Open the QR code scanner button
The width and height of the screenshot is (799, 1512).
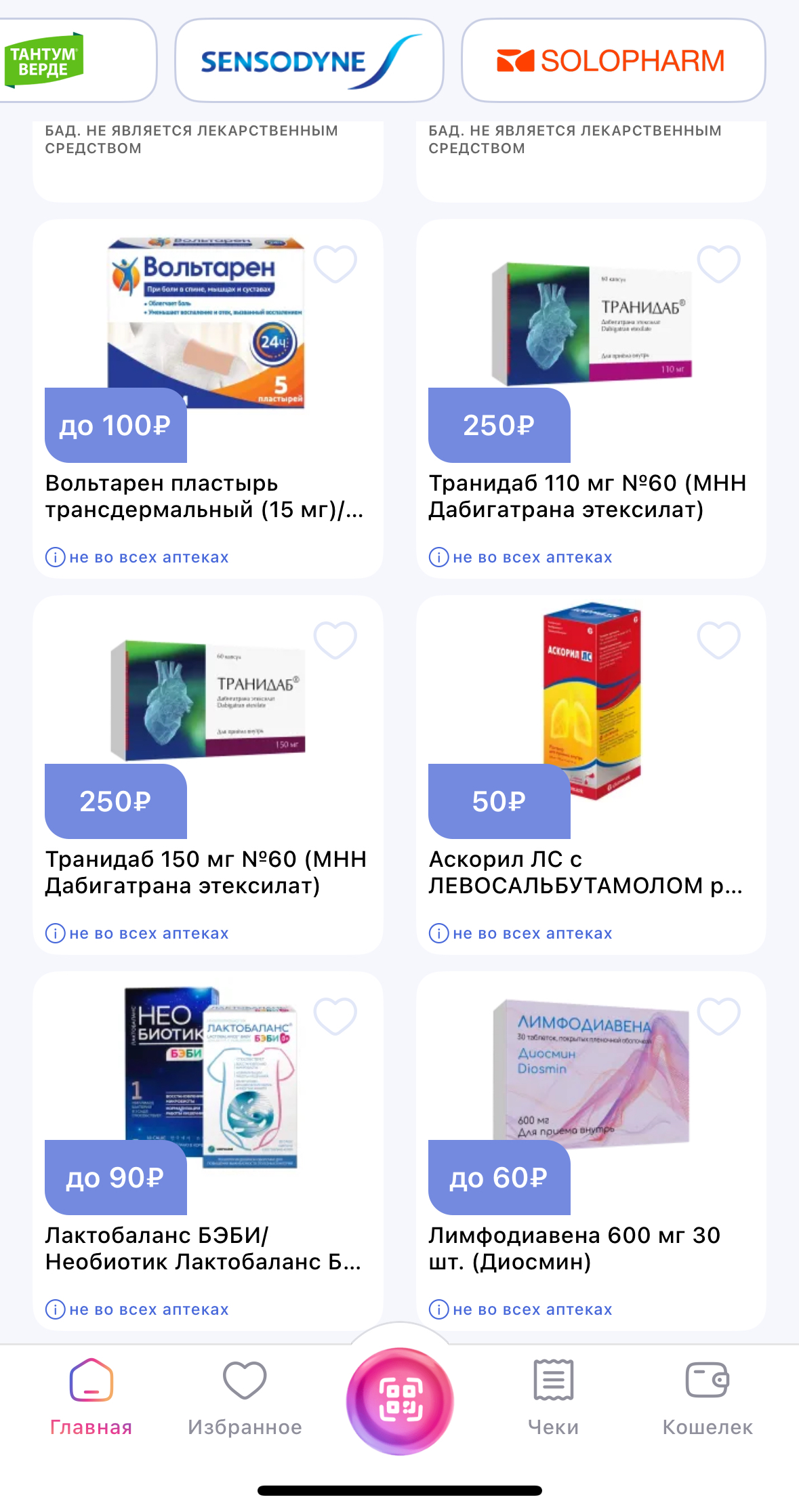400,1401
